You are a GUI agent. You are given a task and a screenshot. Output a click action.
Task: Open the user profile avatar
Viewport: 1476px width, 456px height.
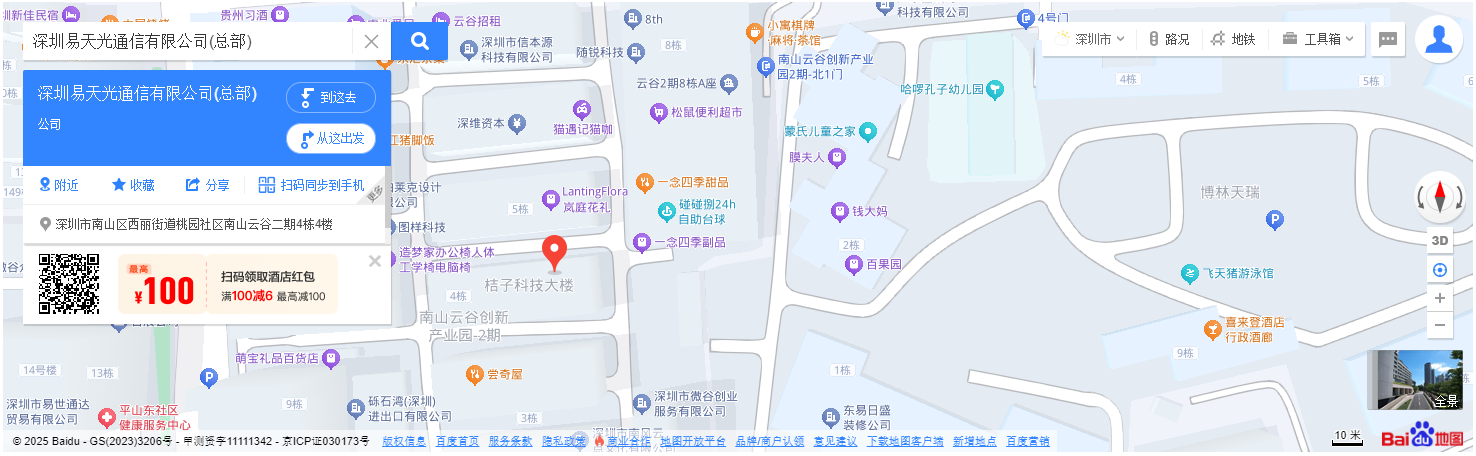tap(1439, 39)
